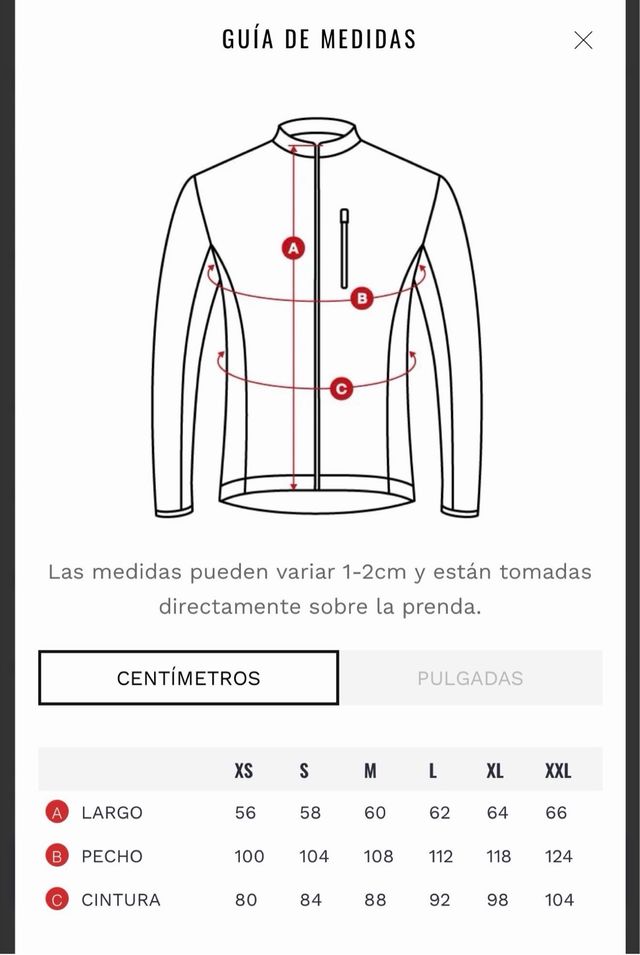Switch to the Pulgadas tab

470,678
